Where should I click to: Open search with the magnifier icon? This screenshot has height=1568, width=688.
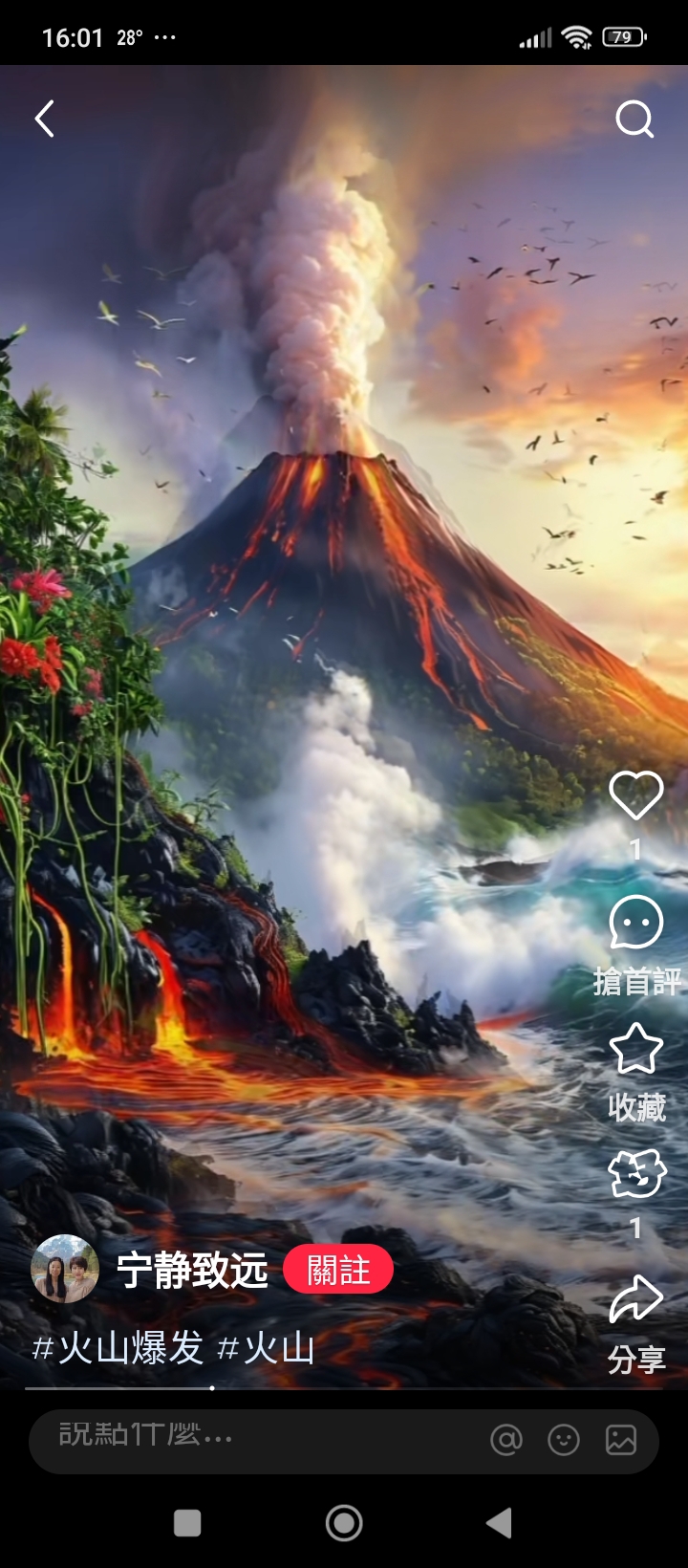[x=634, y=120]
